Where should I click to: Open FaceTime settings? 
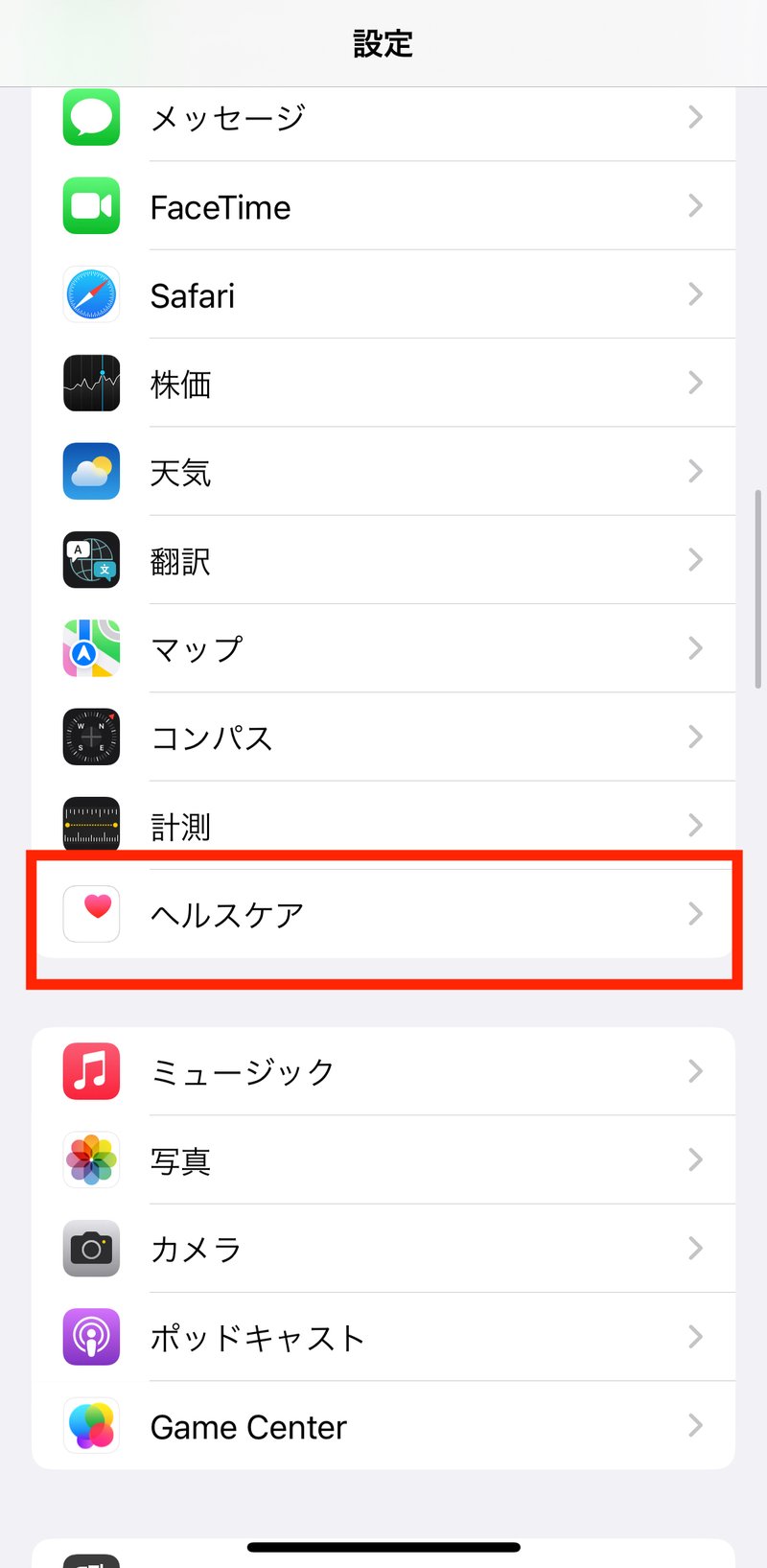[383, 206]
